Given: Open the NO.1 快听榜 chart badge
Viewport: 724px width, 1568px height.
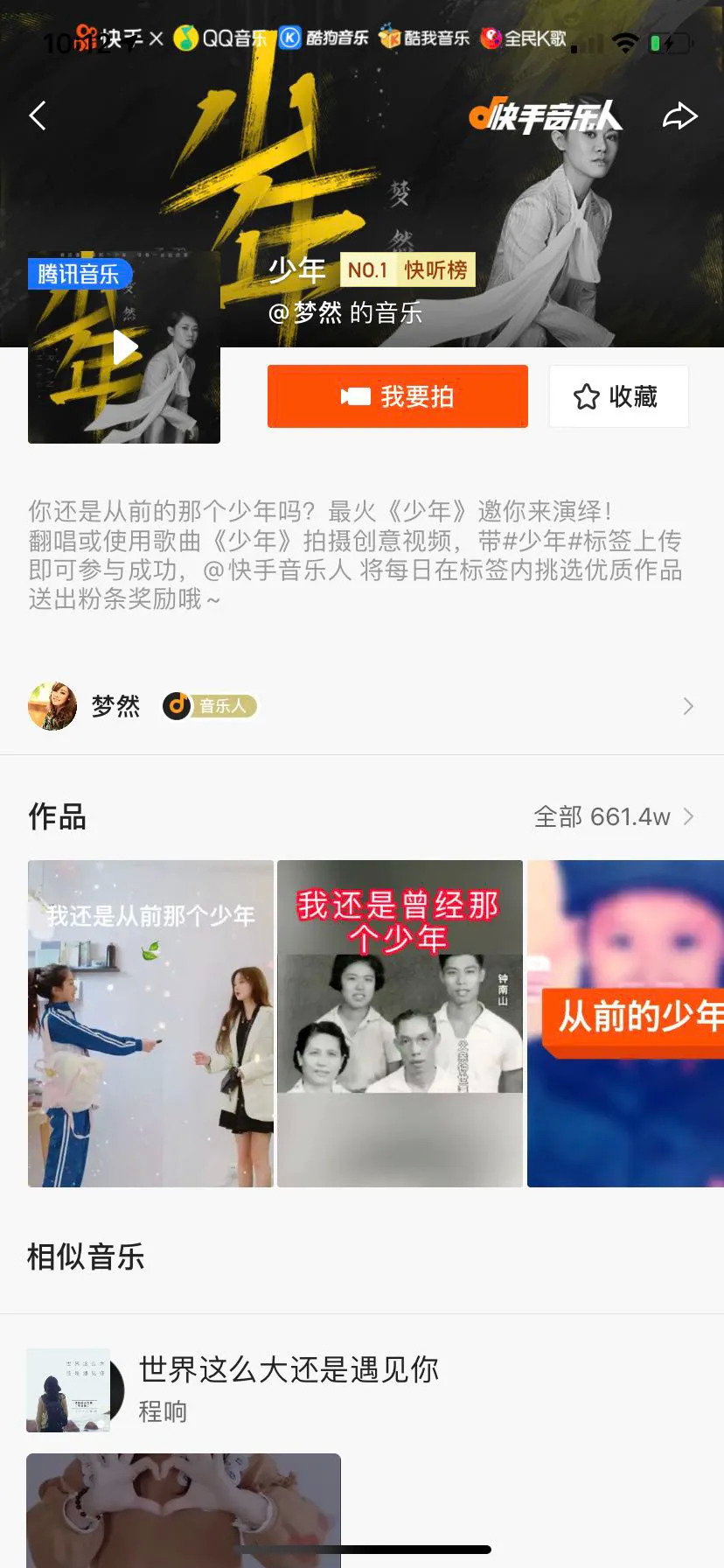Looking at the screenshot, I should point(407,270).
